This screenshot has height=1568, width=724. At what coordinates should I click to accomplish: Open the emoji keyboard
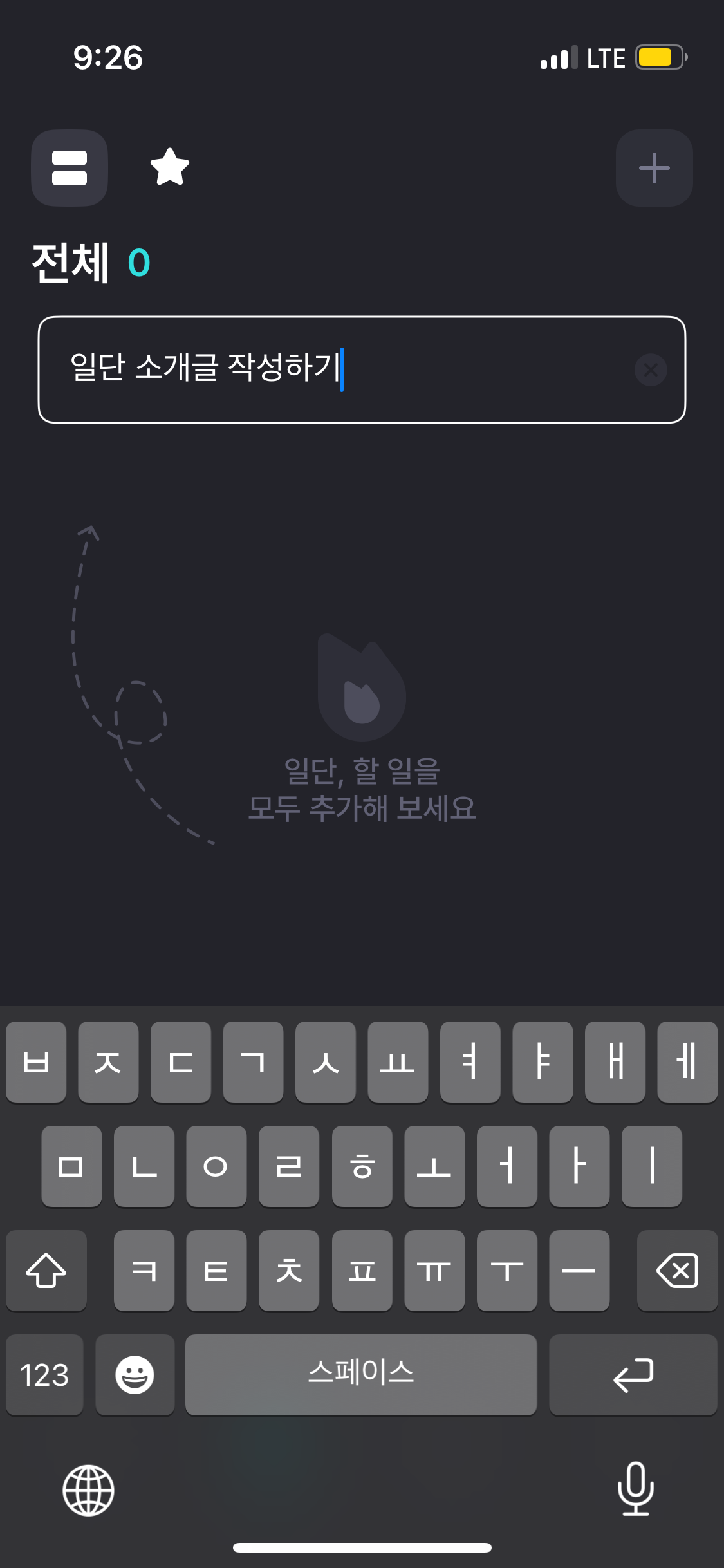click(135, 1374)
